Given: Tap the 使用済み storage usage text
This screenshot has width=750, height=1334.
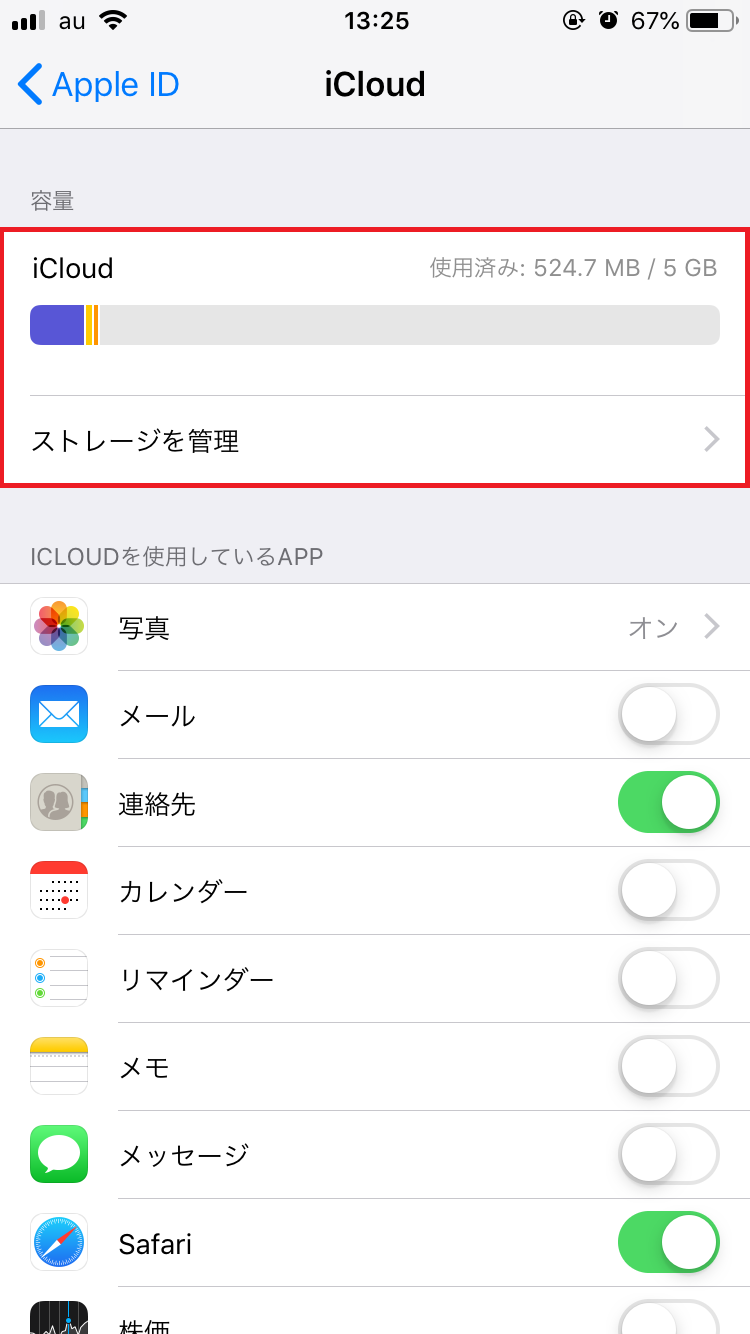Looking at the screenshot, I should pyautogui.click(x=574, y=267).
